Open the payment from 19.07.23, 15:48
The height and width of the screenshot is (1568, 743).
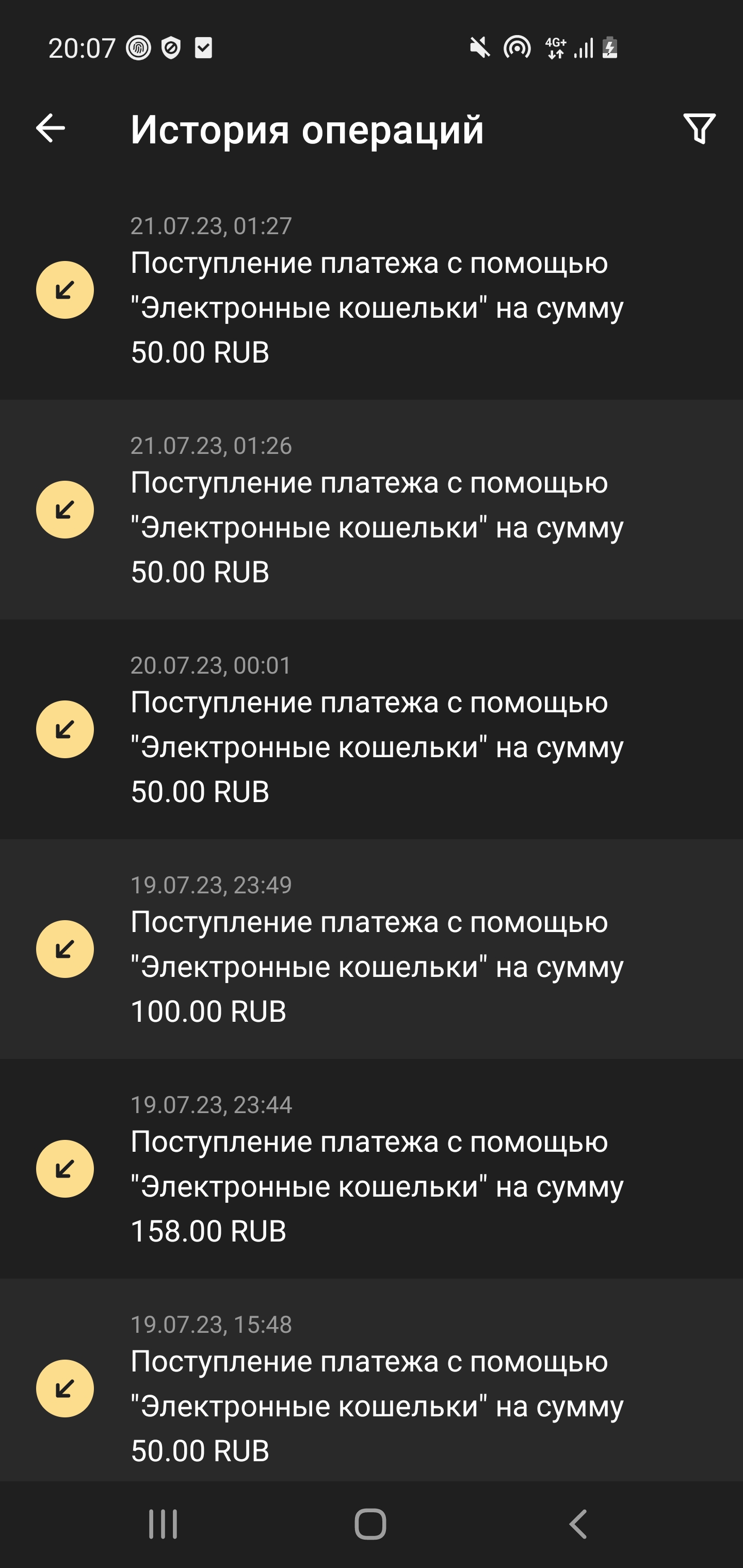(x=372, y=1380)
